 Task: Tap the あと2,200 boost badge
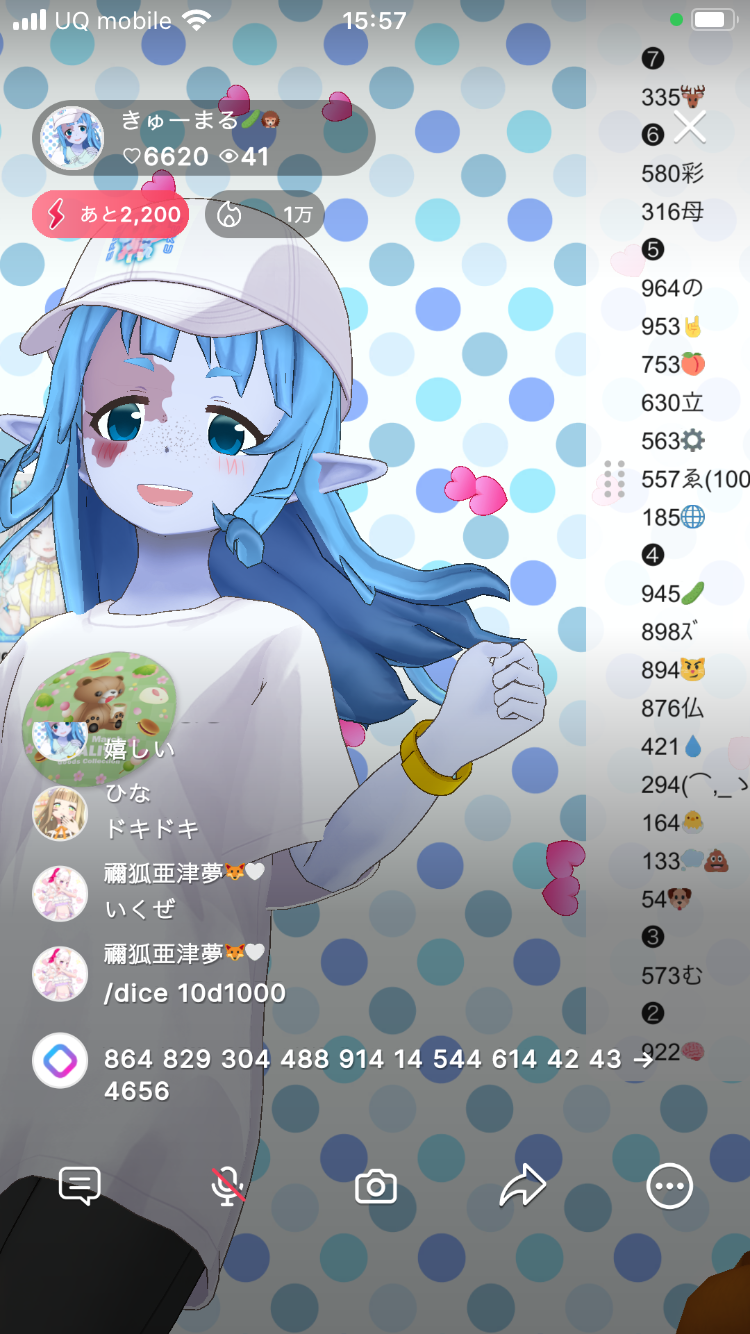click(110, 214)
